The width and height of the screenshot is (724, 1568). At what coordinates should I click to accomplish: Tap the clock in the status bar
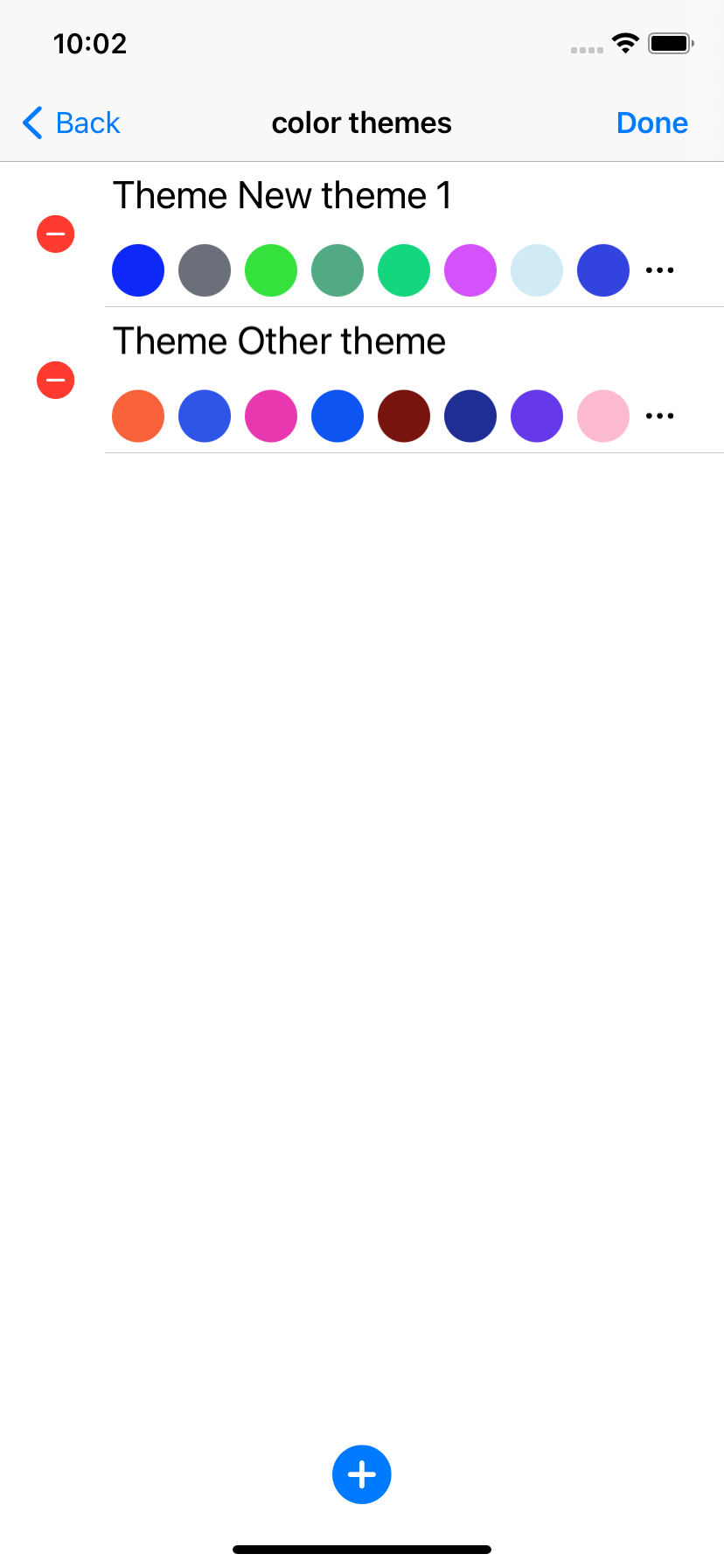(91, 42)
